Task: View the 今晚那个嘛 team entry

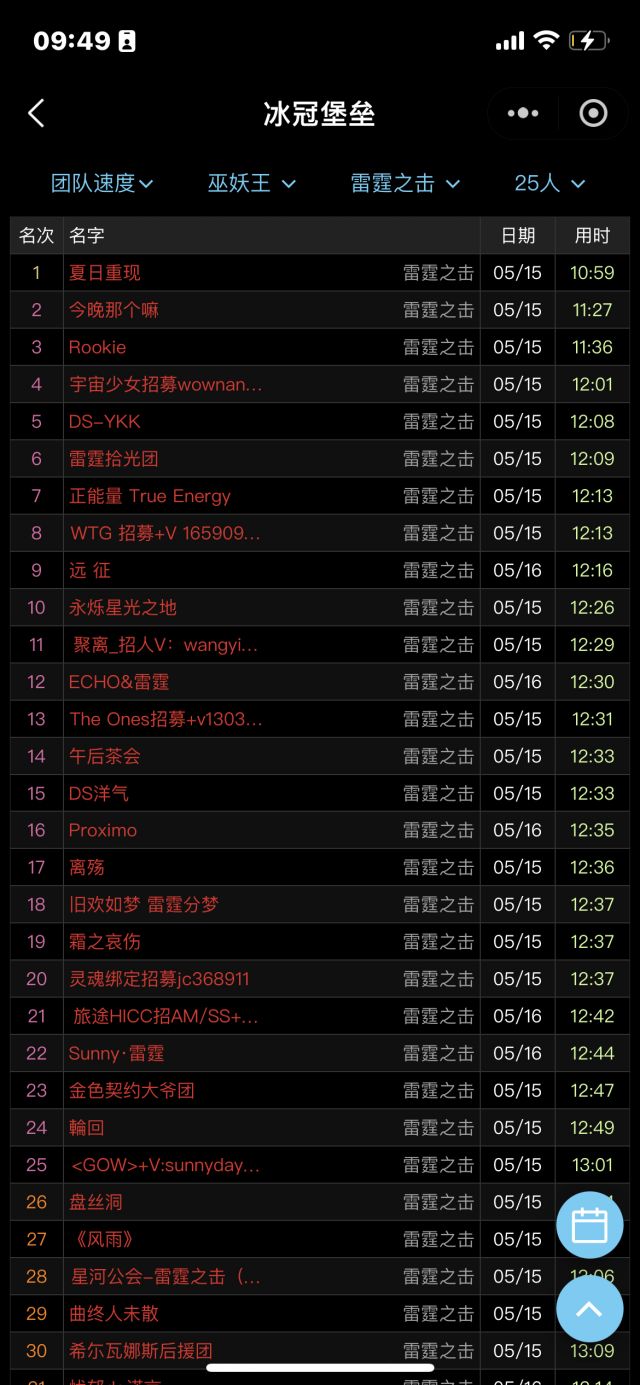Action: coord(114,310)
